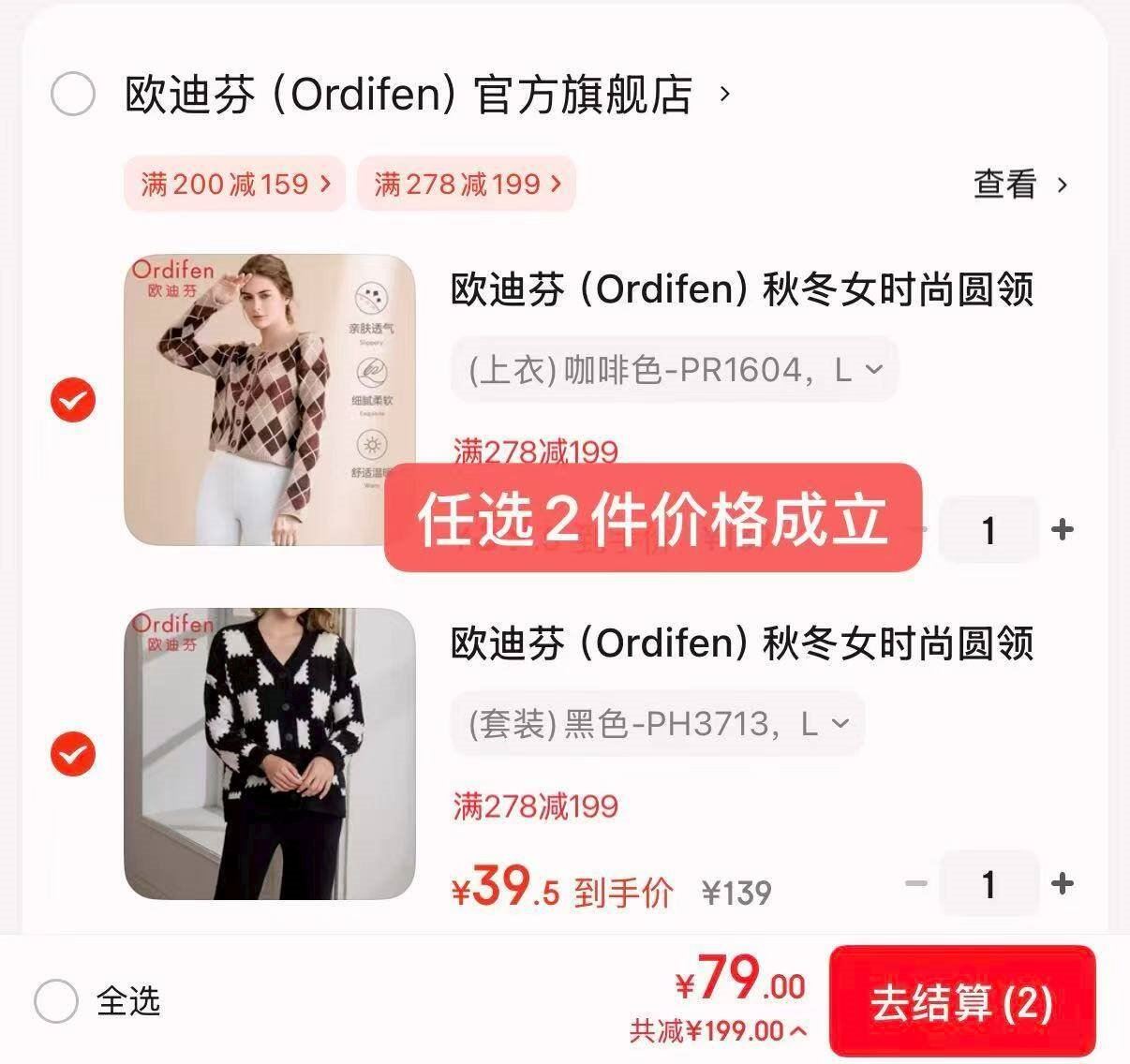Select all items from the Ordifen store

73,94
